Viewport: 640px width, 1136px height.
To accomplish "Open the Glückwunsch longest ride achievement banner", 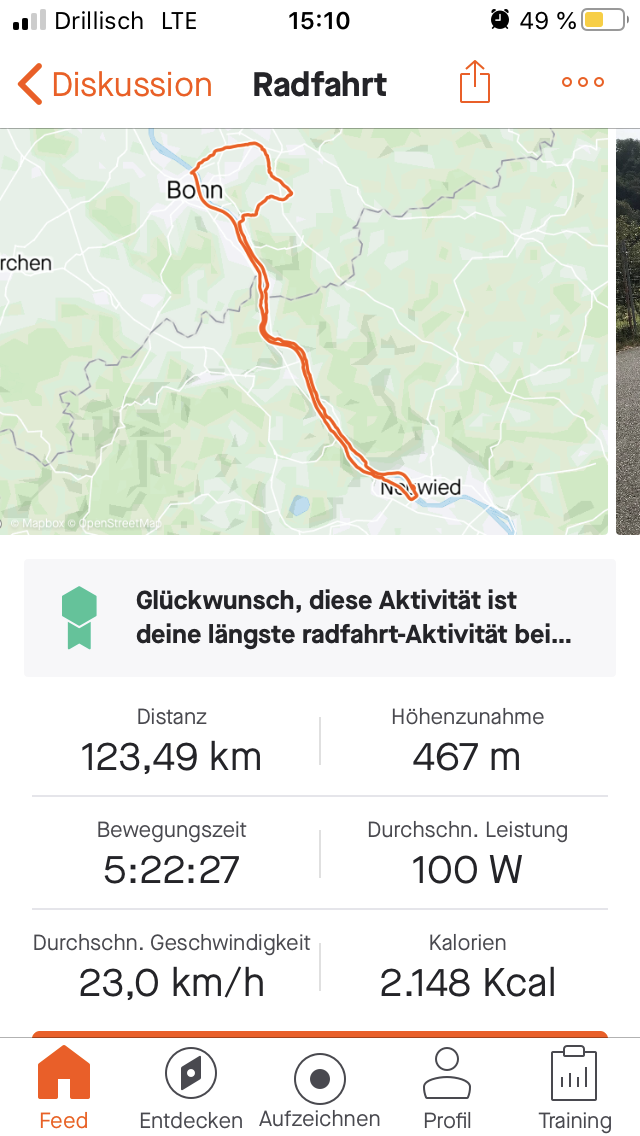I will pos(320,618).
